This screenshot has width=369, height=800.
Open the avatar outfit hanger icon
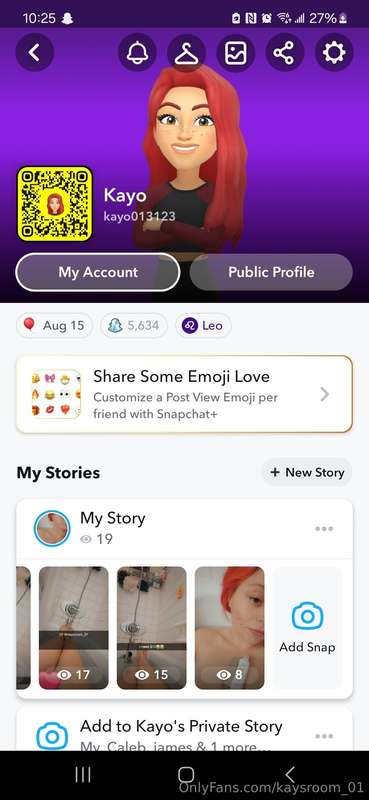186,52
